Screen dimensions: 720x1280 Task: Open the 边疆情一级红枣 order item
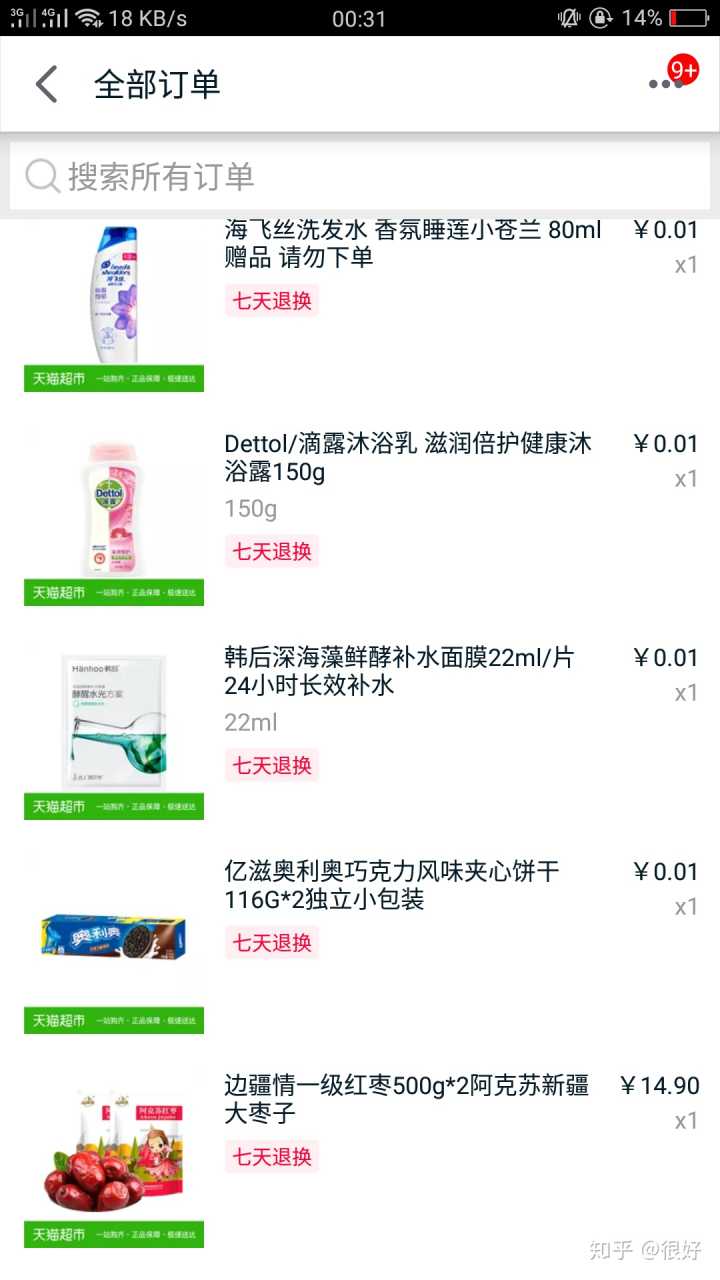pos(406,1100)
